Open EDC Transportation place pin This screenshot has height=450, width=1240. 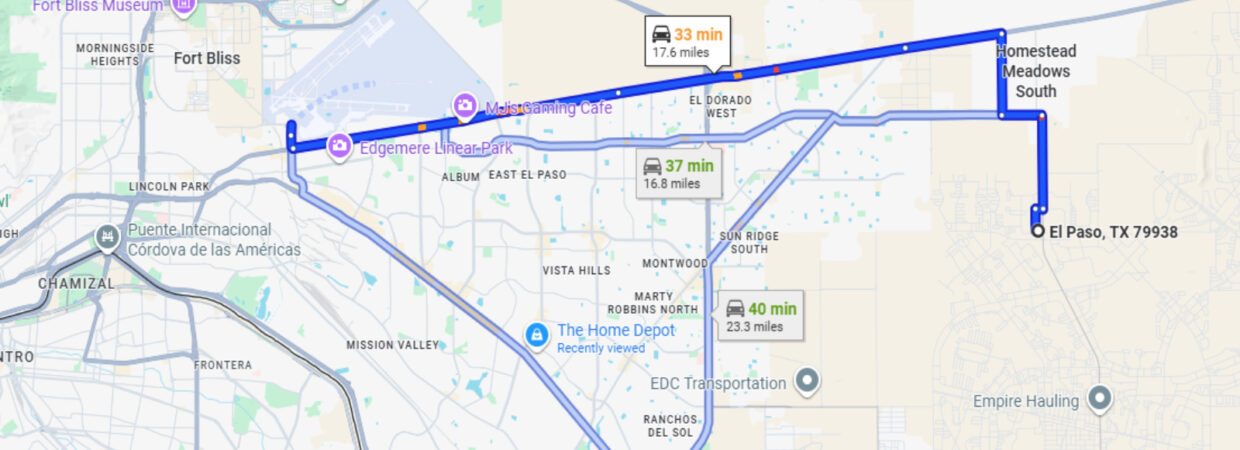(807, 381)
